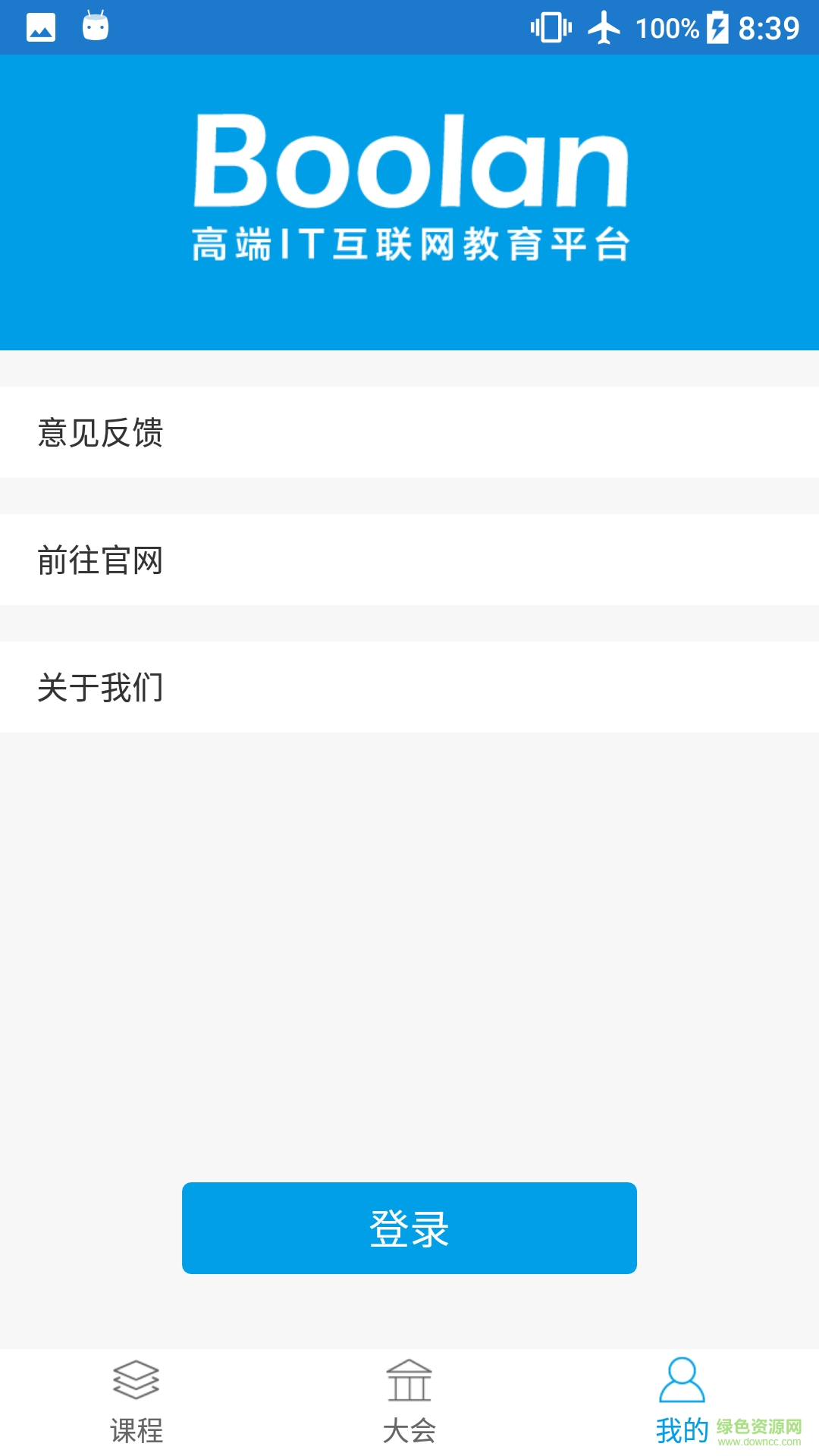Viewport: 819px width, 1456px height.
Task: Click the vibration mode status icon
Action: click(x=550, y=25)
